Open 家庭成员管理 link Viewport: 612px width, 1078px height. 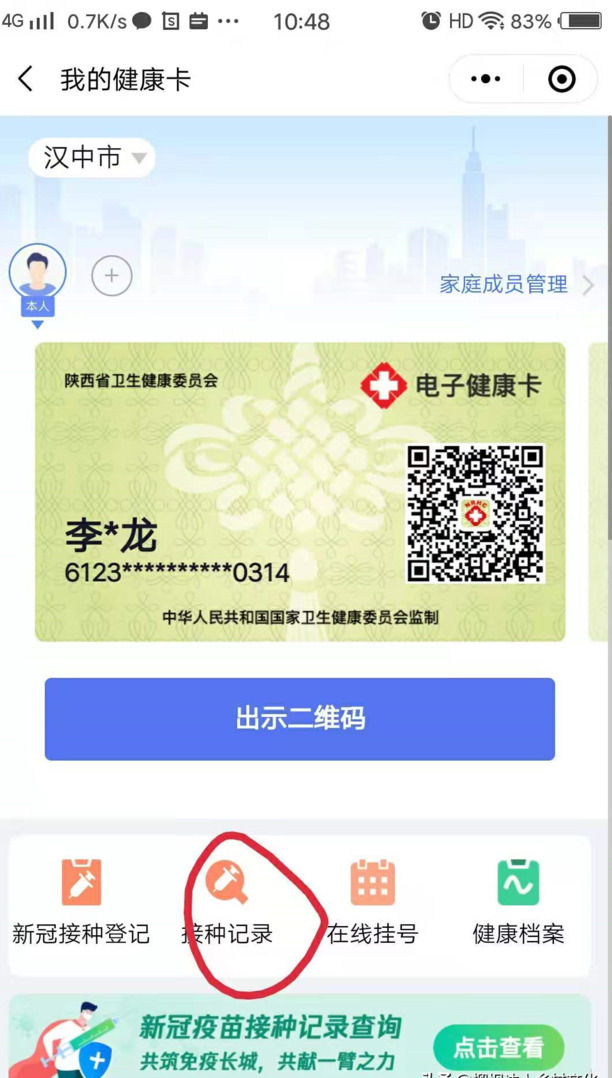point(515,285)
